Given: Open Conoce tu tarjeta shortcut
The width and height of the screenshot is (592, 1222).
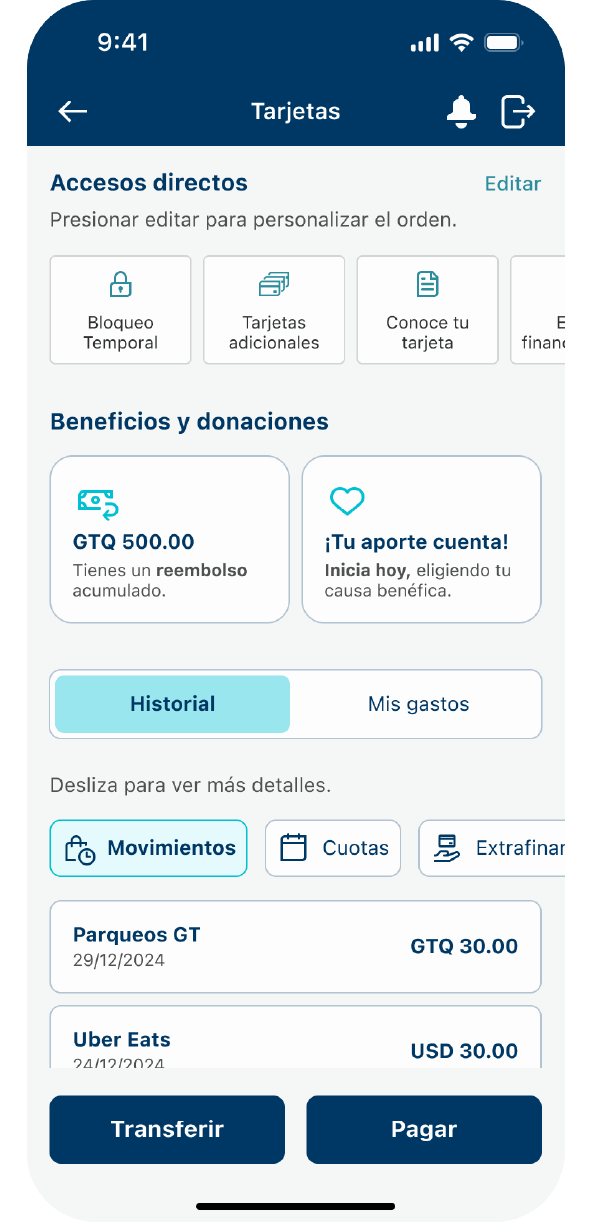Looking at the screenshot, I should click(x=427, y=310).
